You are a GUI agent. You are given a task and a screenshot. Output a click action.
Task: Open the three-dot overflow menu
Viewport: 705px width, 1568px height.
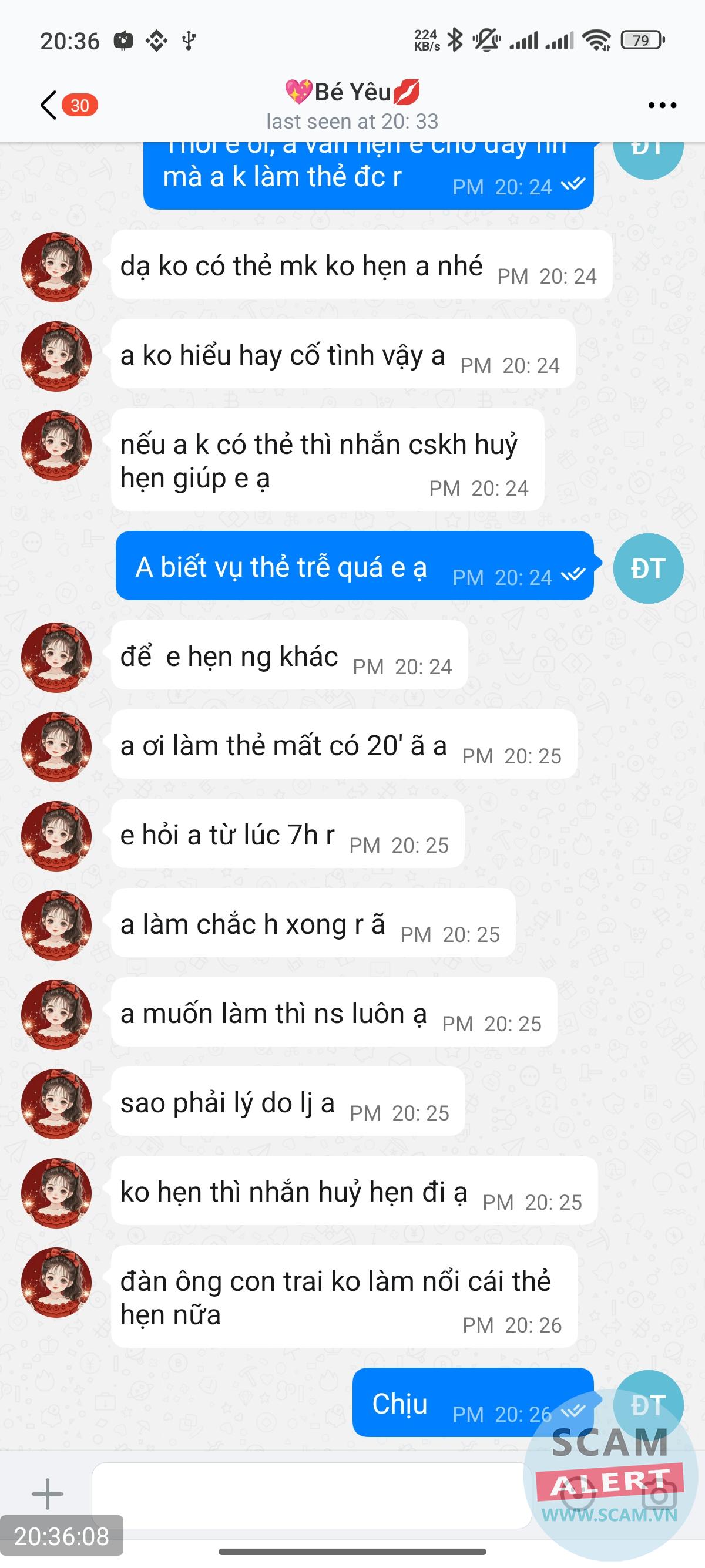(662, 105)
